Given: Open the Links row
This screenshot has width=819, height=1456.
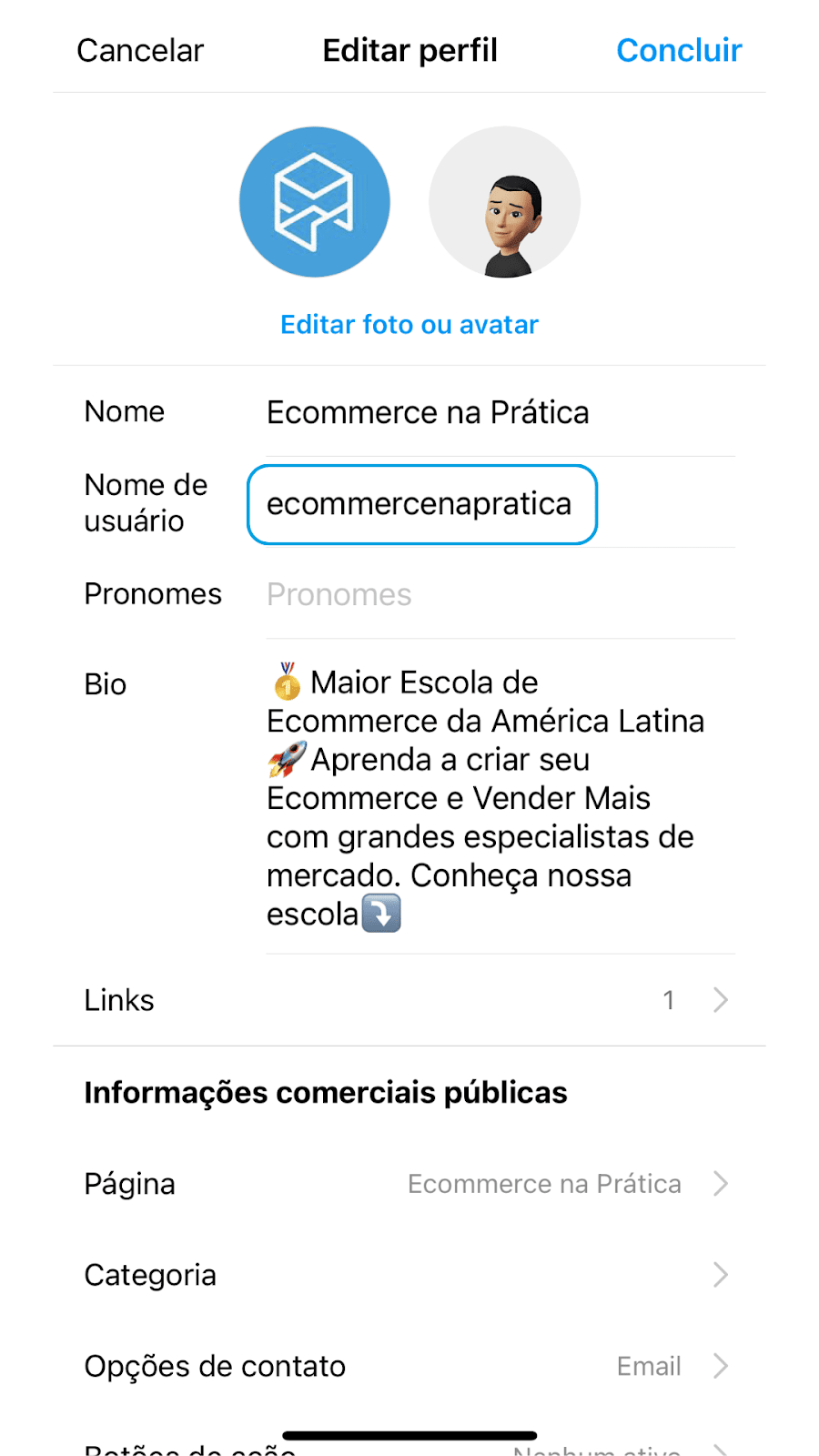Looking at the screenshot, I should click(x=409, y=1000).
